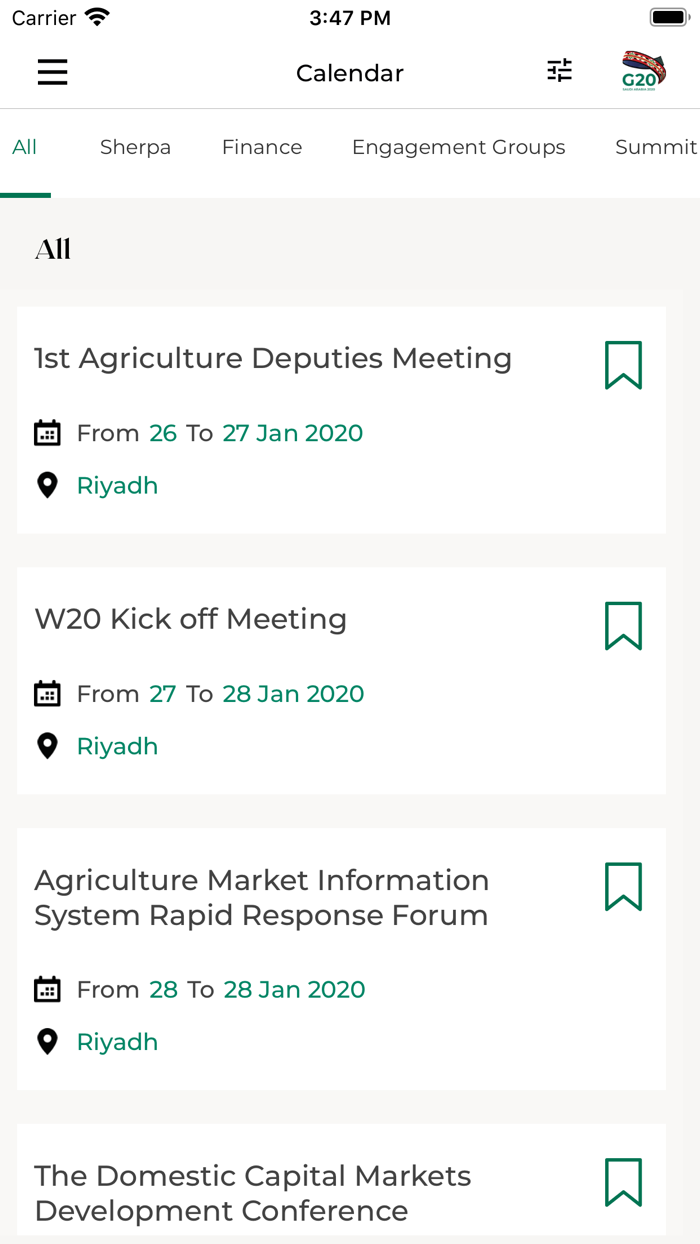700x1244 pixels.
Task: Bookmark the Agriculture Market Information System forum
Action: 623,887
